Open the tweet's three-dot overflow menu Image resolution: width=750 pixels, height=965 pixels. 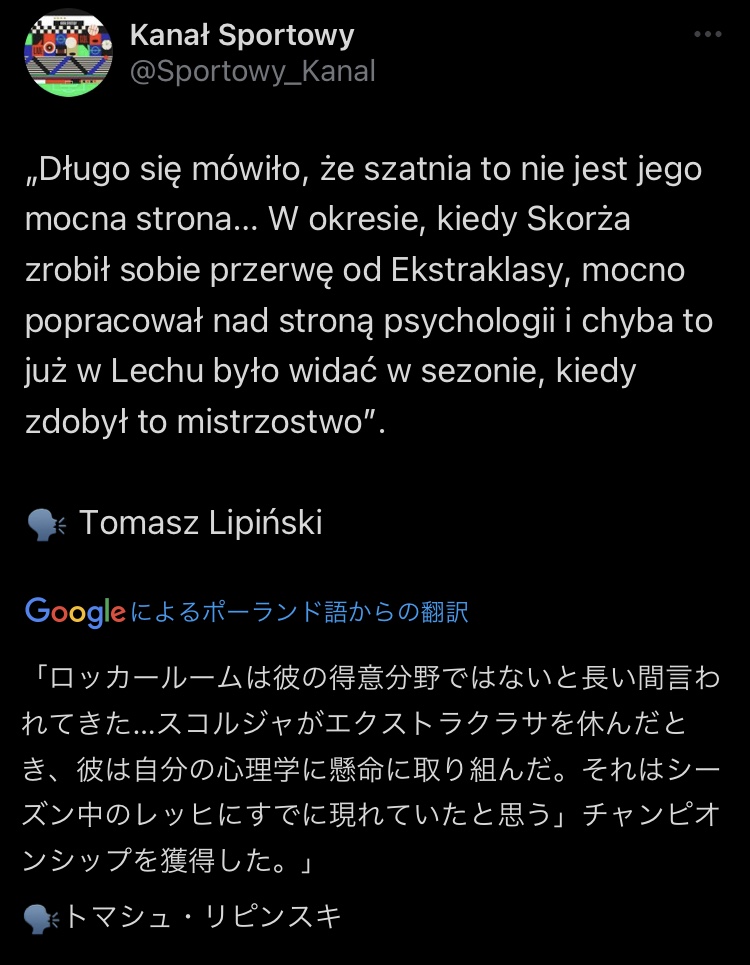click(x=708, y=34)
